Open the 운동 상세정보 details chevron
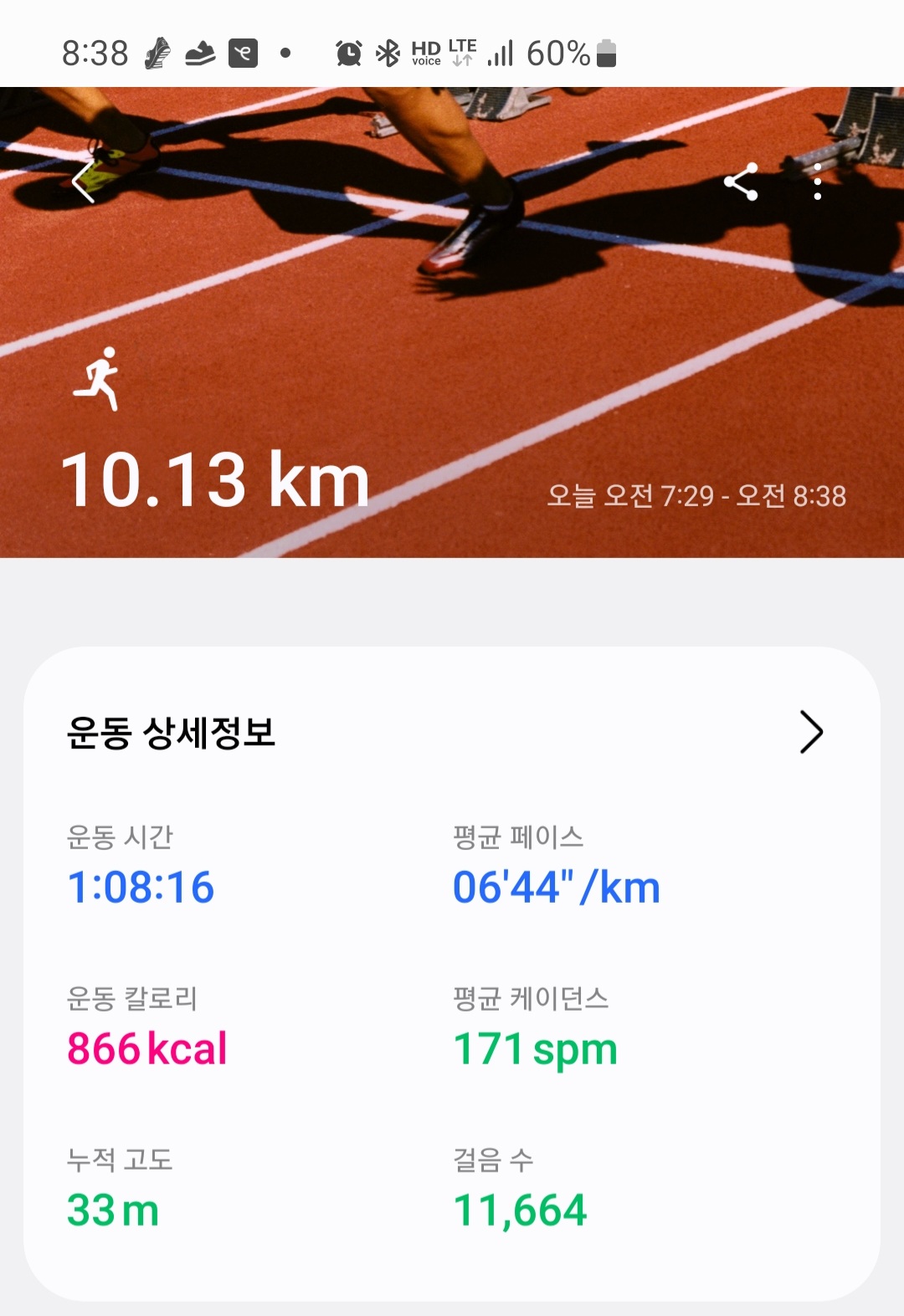The height and width of the screenshot is (1316, 904). [x=810, y=732]
